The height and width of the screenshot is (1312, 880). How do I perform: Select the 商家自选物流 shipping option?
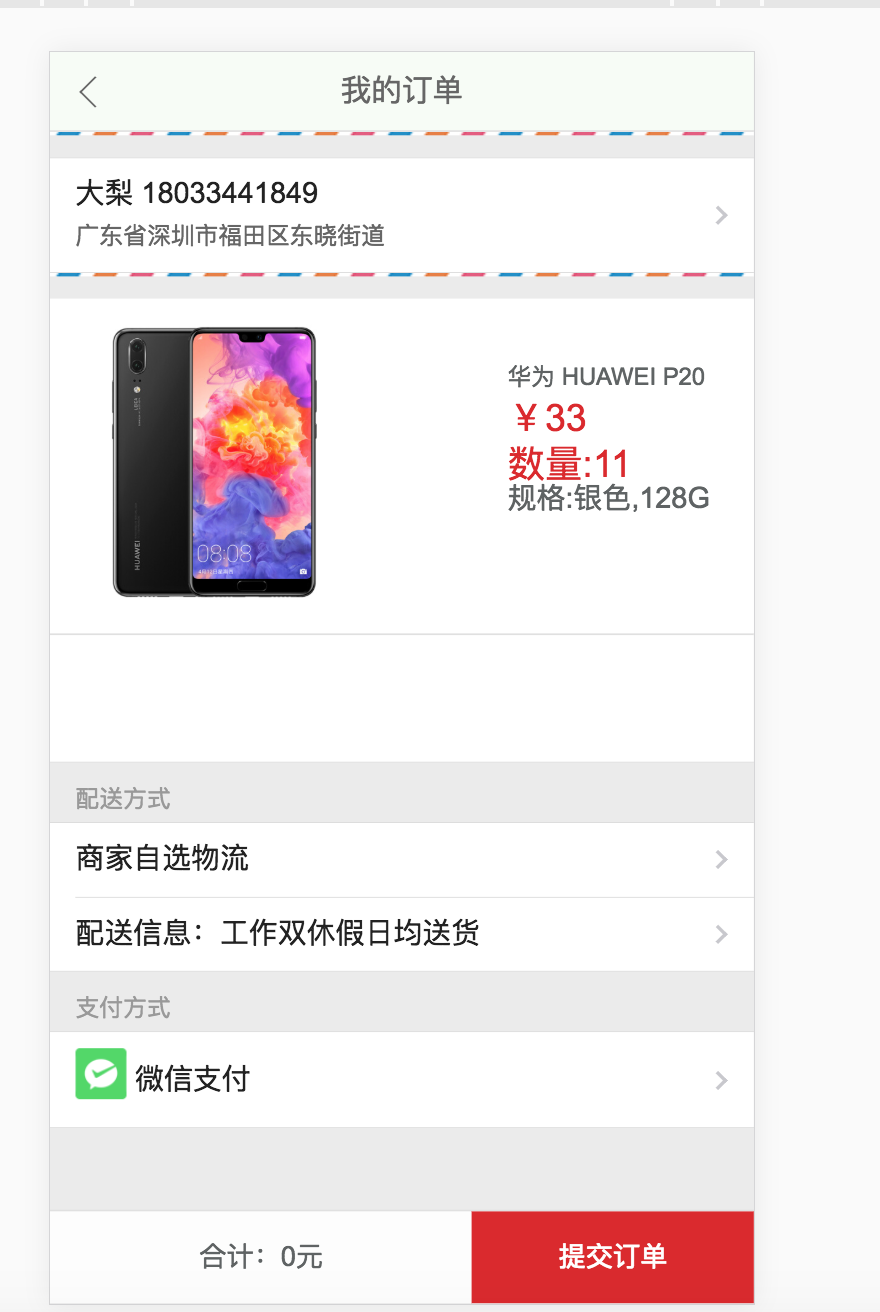pos(401,859)
